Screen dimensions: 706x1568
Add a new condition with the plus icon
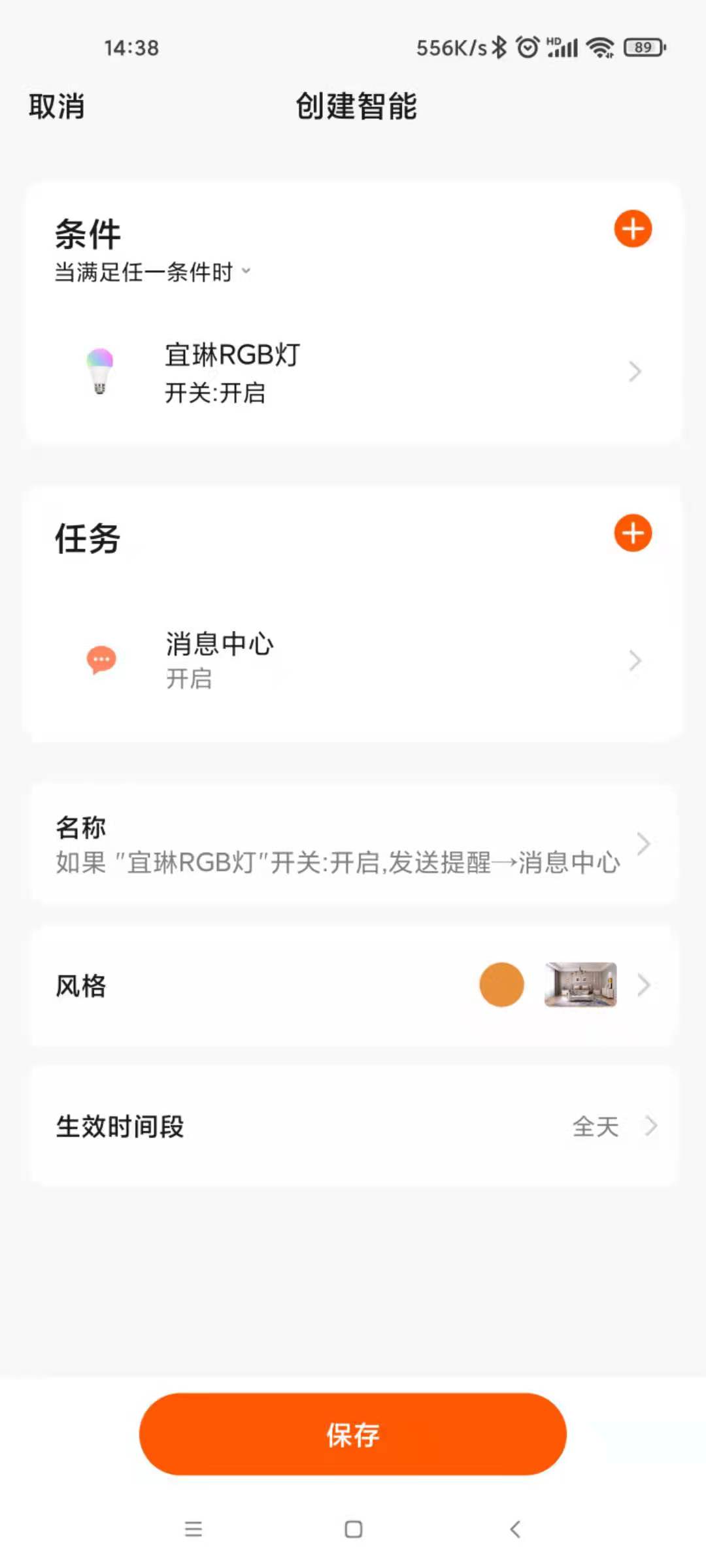(632, 229)
